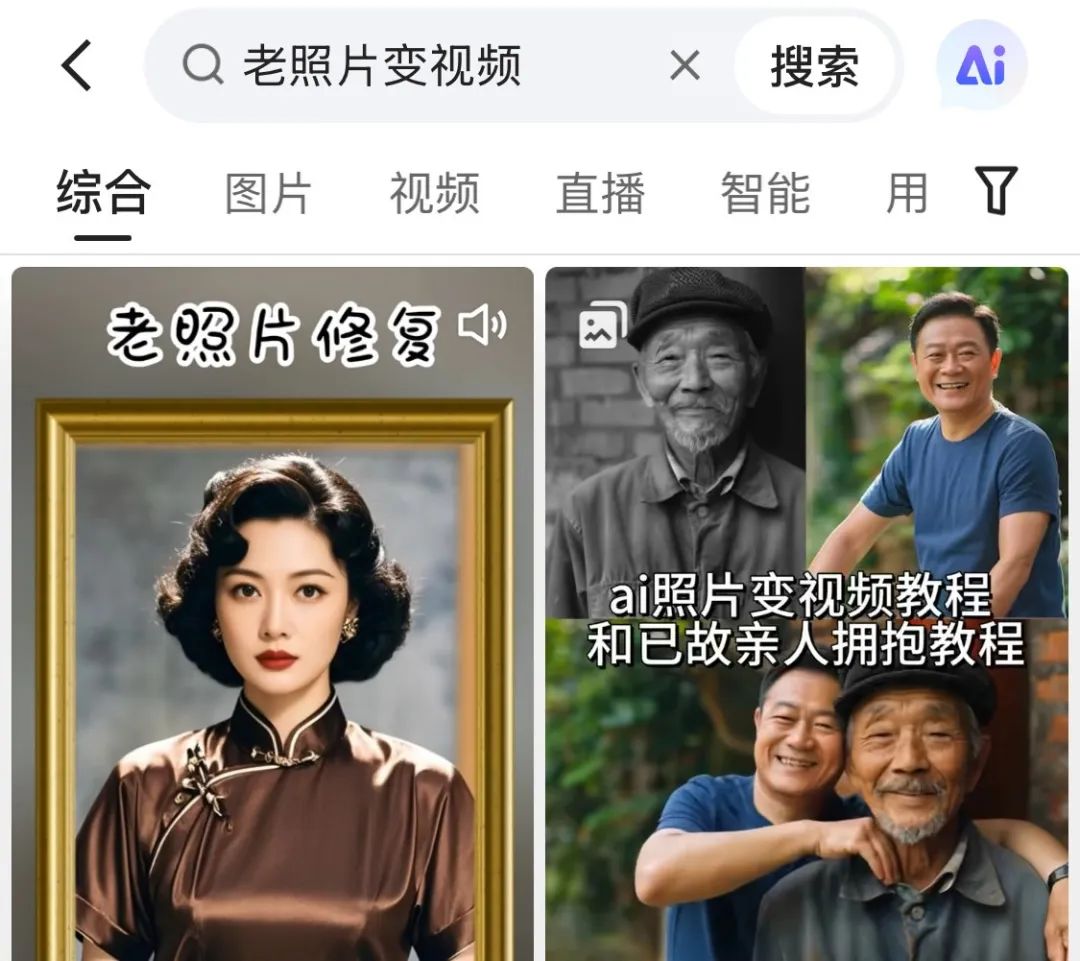This screenshot has width=1080, height=961.
Task: Switch to the 图片 tab
Action: coord(268,193)
